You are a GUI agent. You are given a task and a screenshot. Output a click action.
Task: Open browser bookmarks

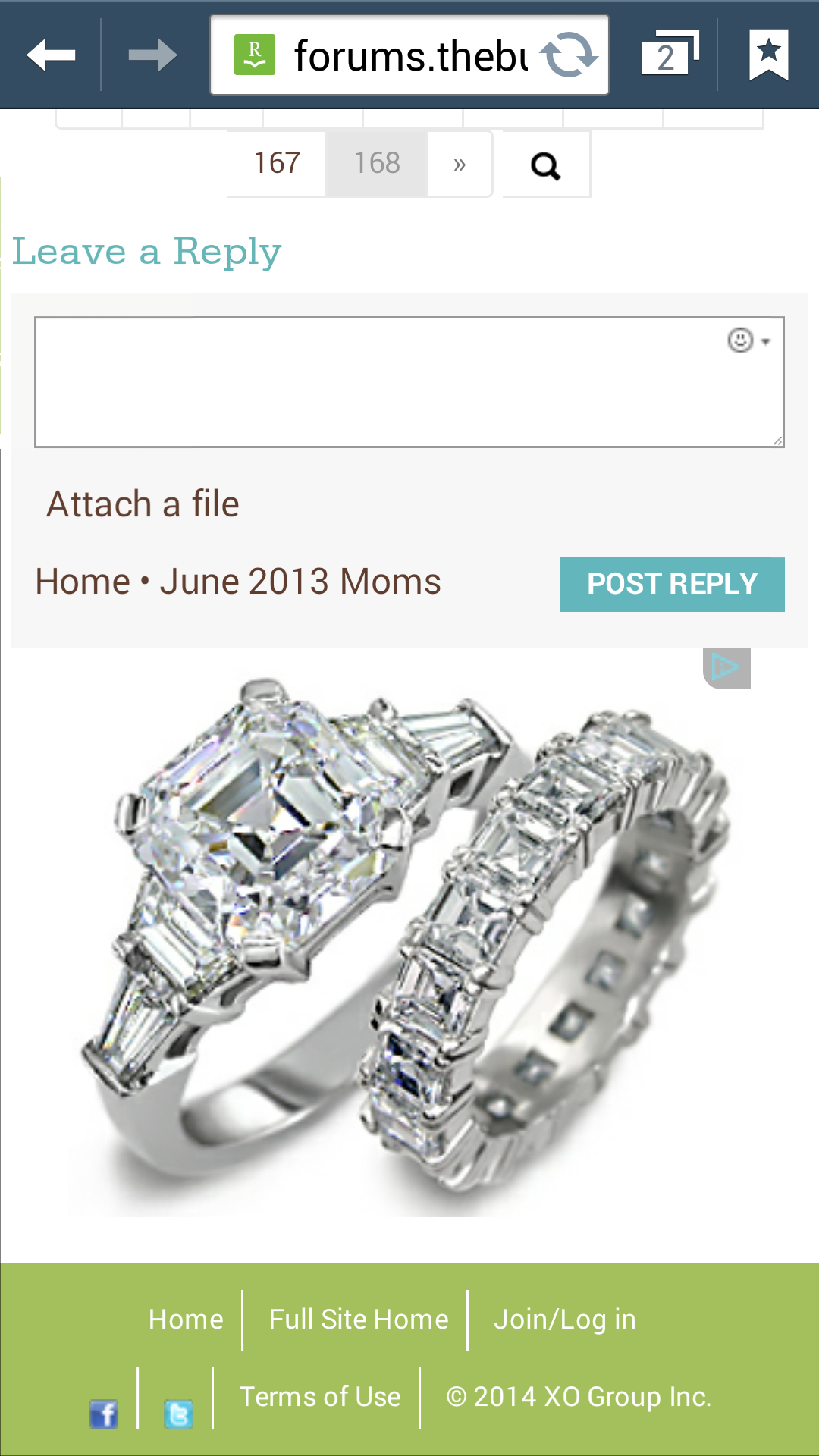tap(768, 55)
